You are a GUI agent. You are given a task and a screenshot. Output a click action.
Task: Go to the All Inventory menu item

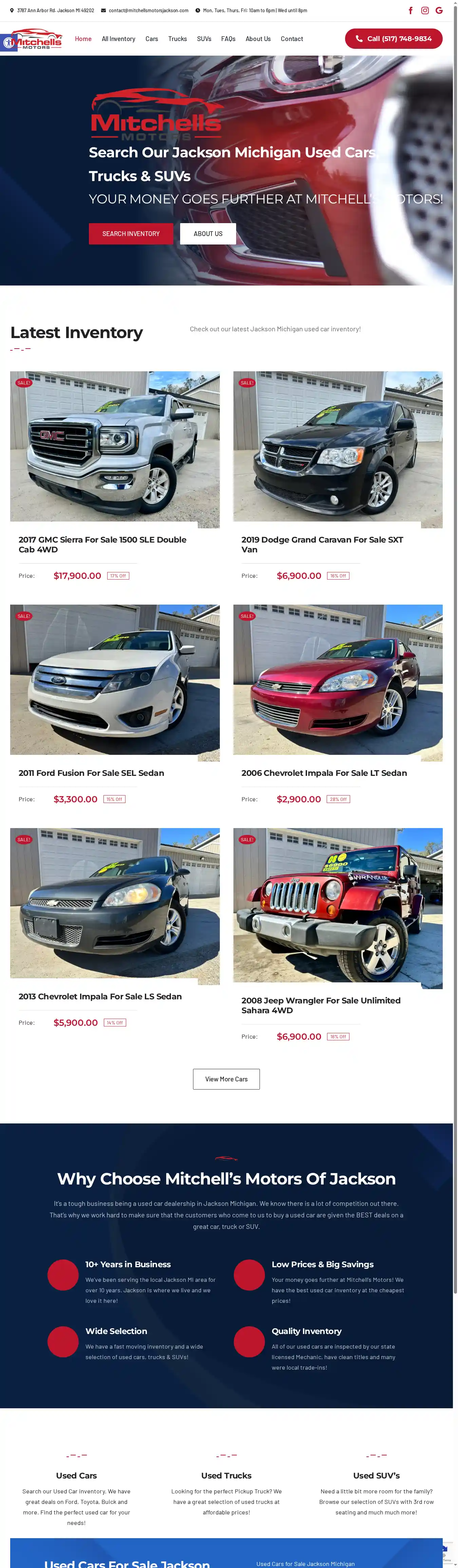coord(118,39)
